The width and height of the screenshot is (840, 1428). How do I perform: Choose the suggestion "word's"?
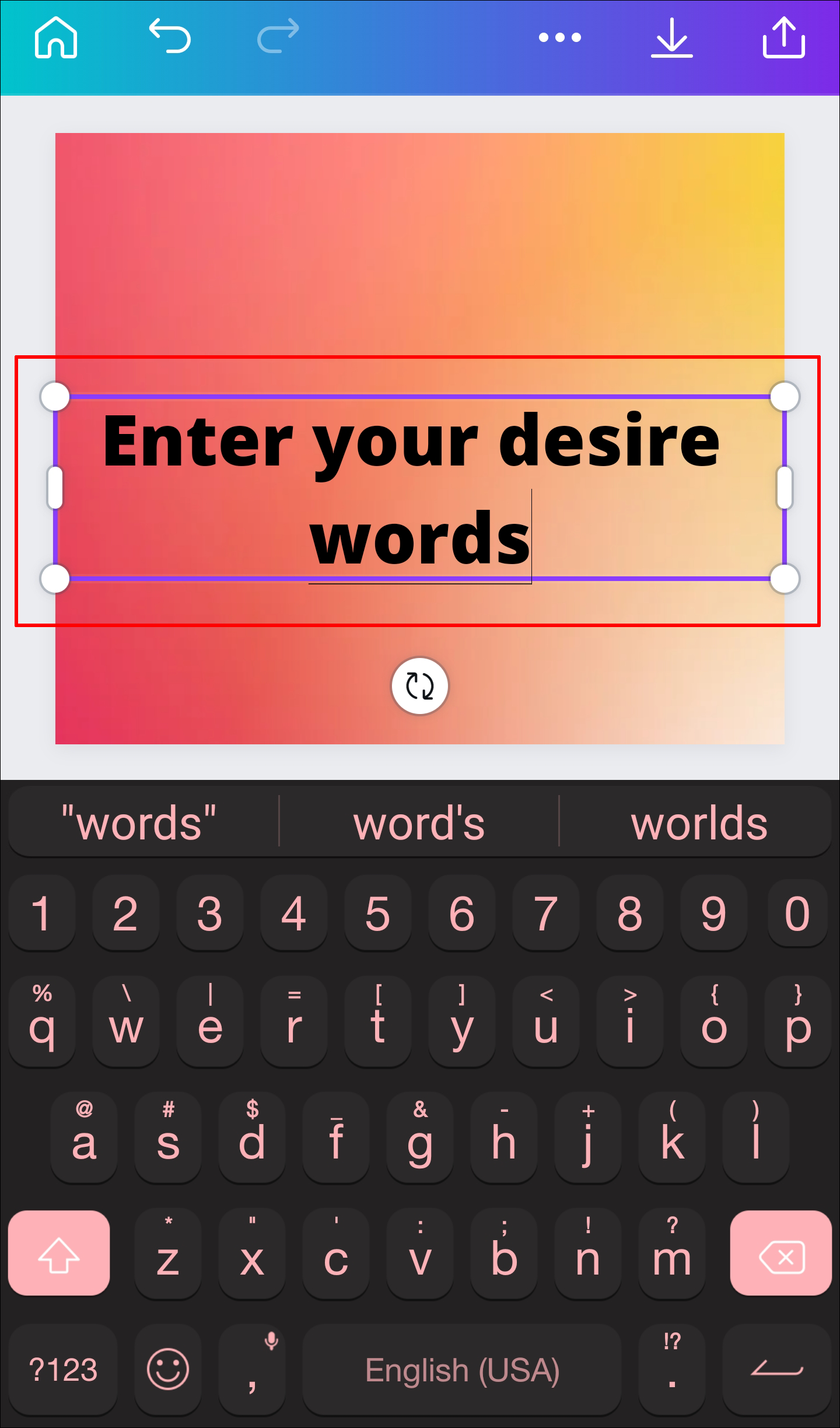(419, 823)
